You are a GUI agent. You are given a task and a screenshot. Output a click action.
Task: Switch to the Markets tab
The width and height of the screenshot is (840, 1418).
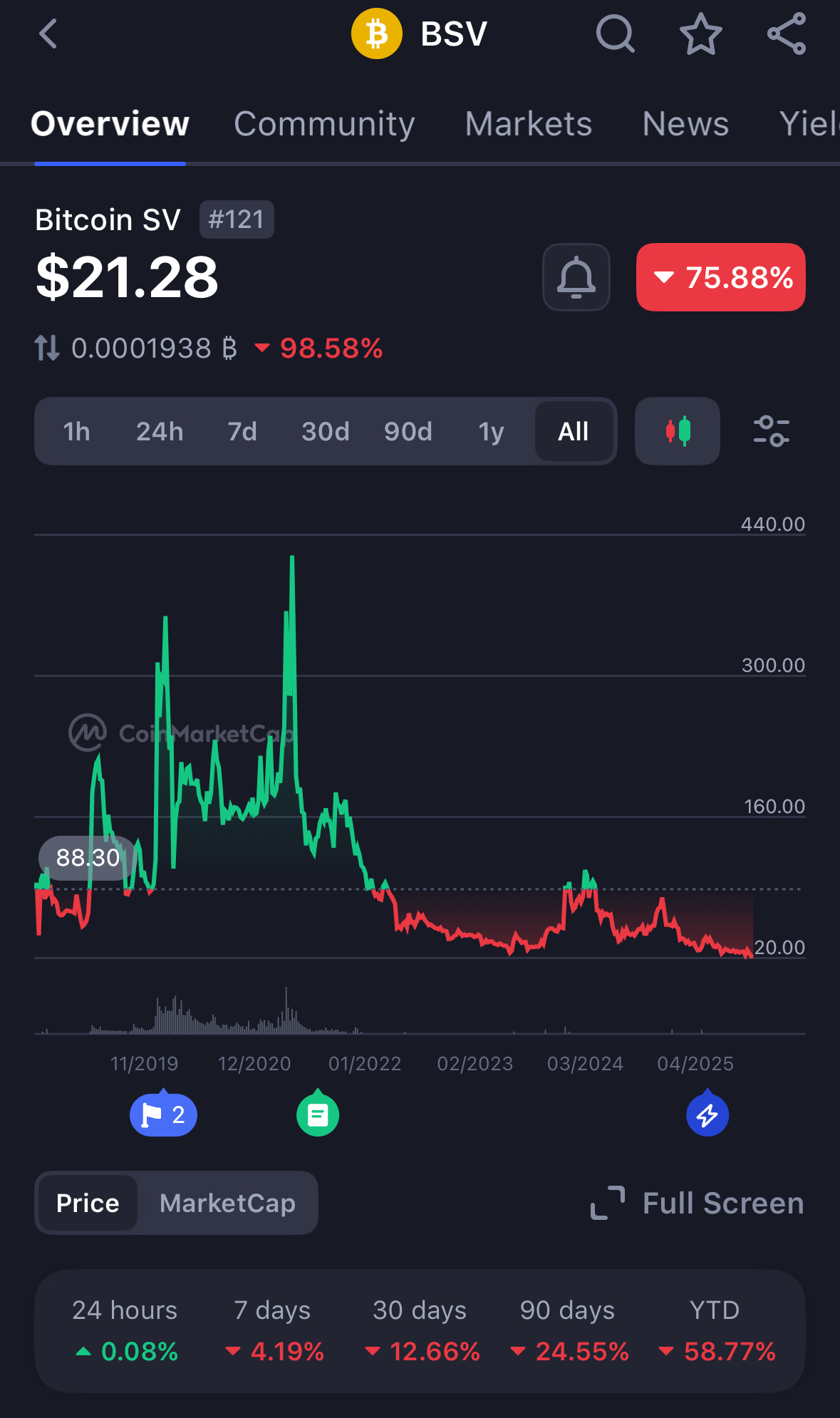tap(528, 124)
